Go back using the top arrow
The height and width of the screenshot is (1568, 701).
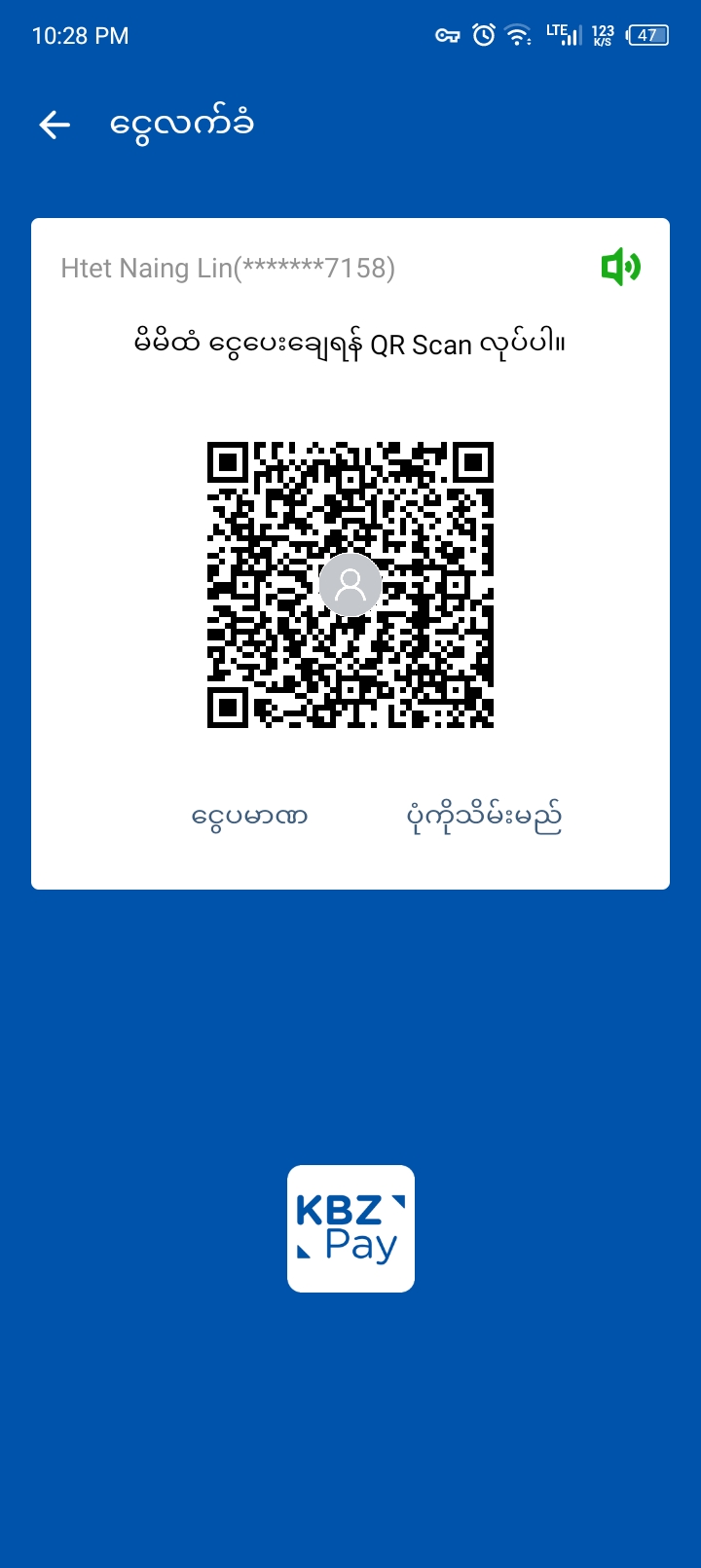click(55, 125)
